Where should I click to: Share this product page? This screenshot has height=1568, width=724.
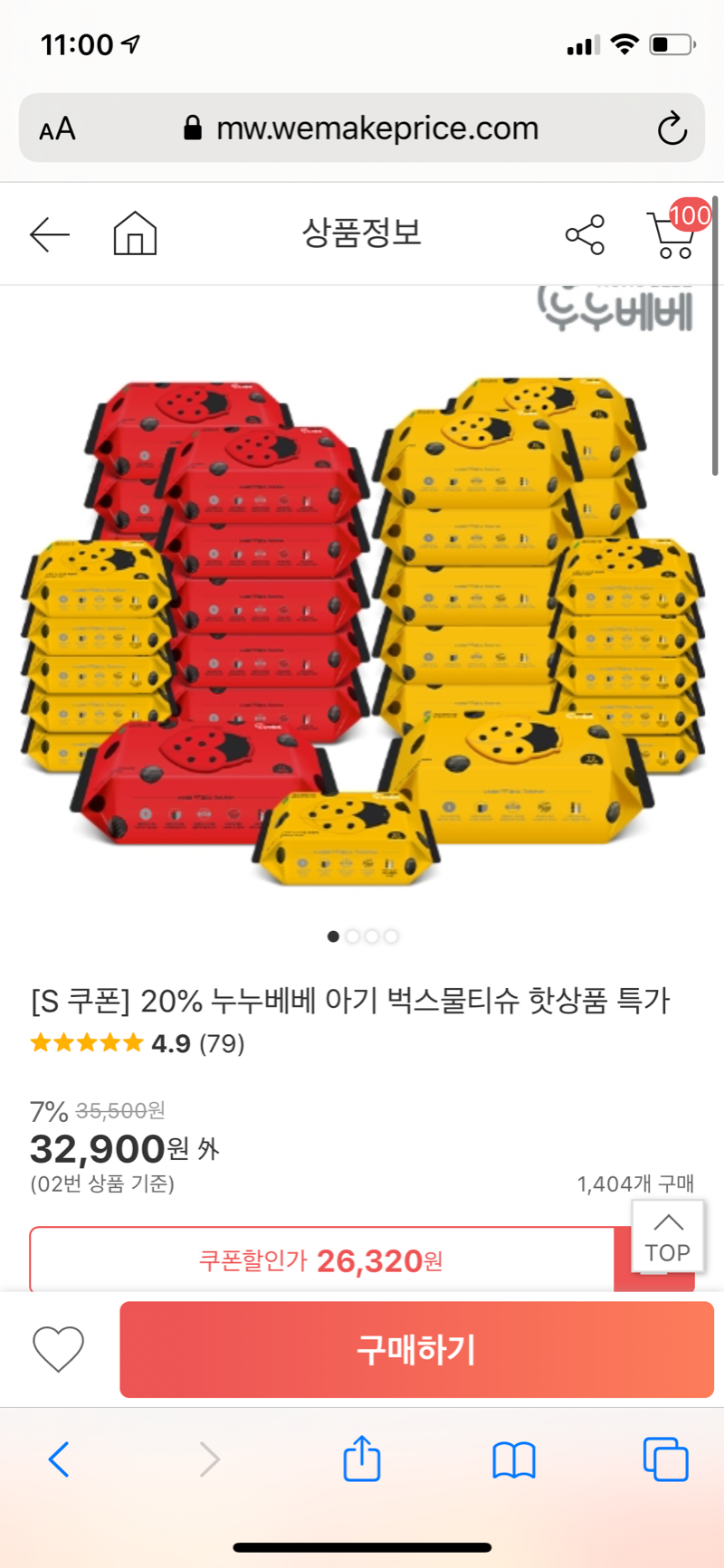(x=585, y=235)
